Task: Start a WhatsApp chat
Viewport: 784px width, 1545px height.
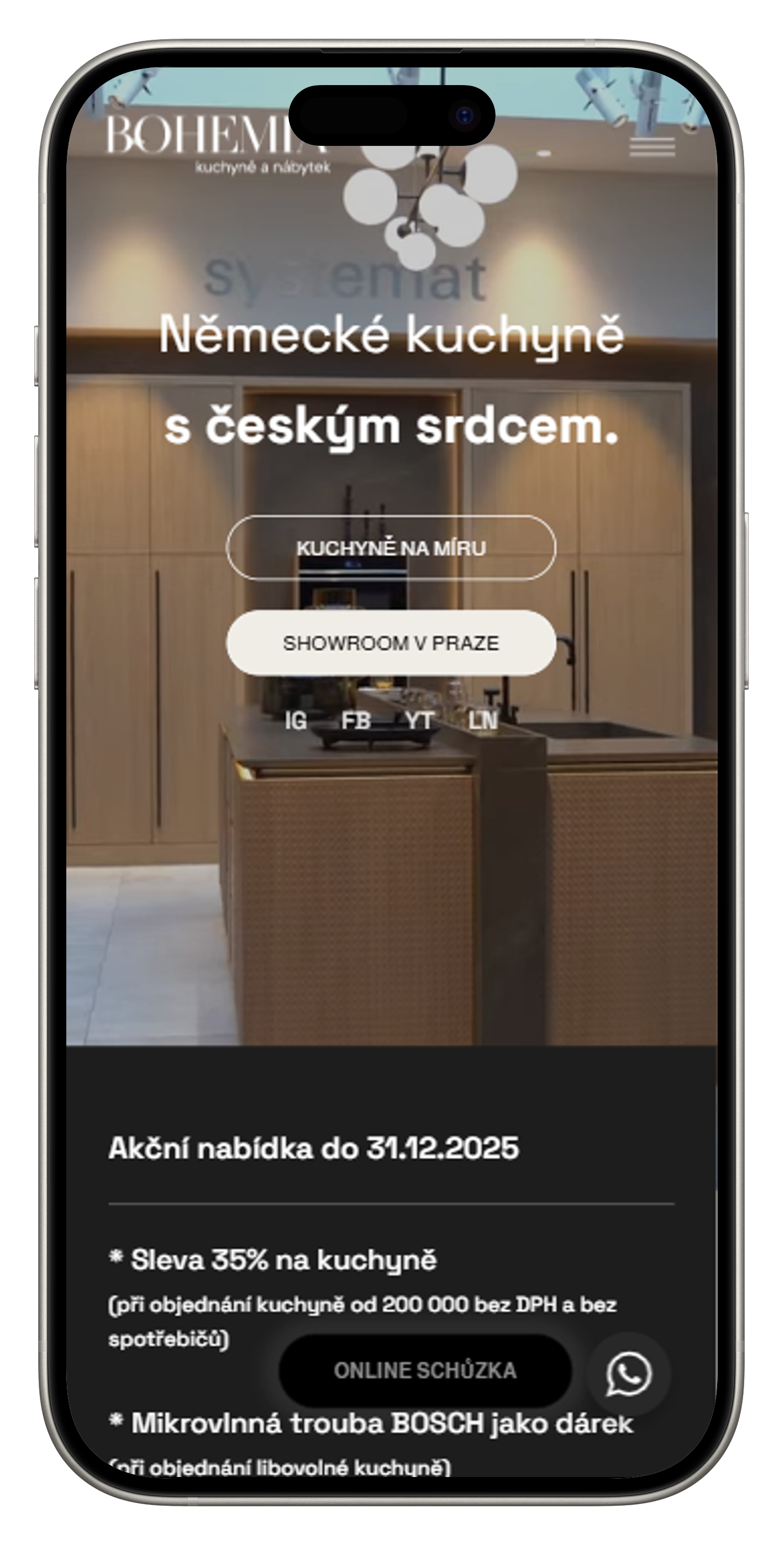Action: [628, 1373]
